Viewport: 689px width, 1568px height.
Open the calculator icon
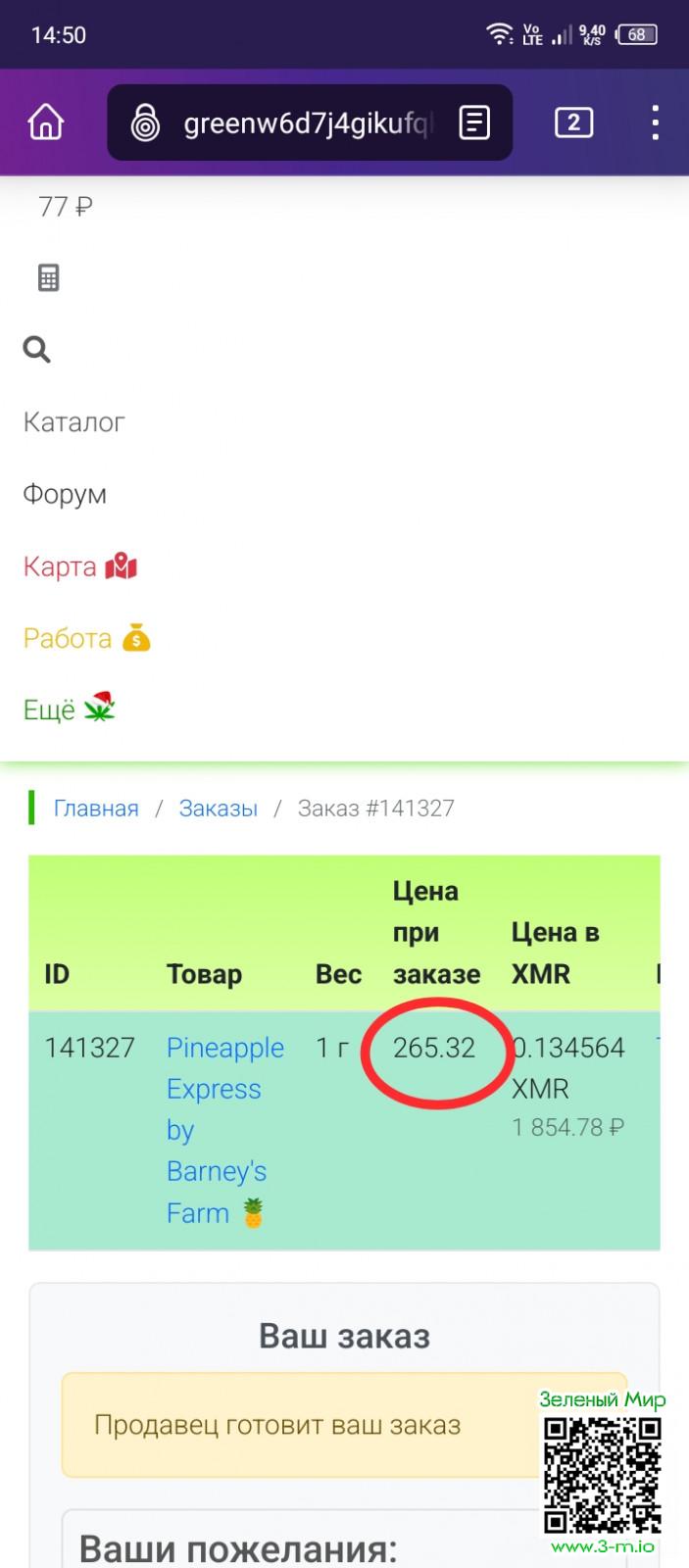(x=48, y=278)
